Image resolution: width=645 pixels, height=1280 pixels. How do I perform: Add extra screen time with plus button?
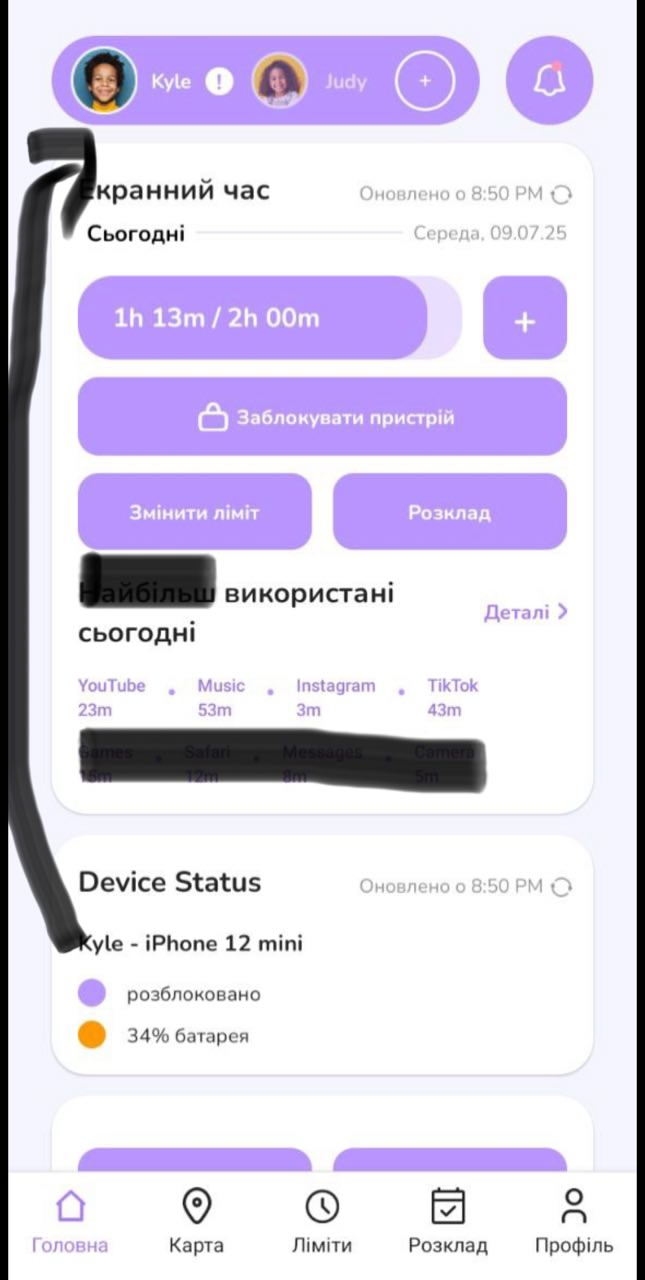[x=524, y=318]
